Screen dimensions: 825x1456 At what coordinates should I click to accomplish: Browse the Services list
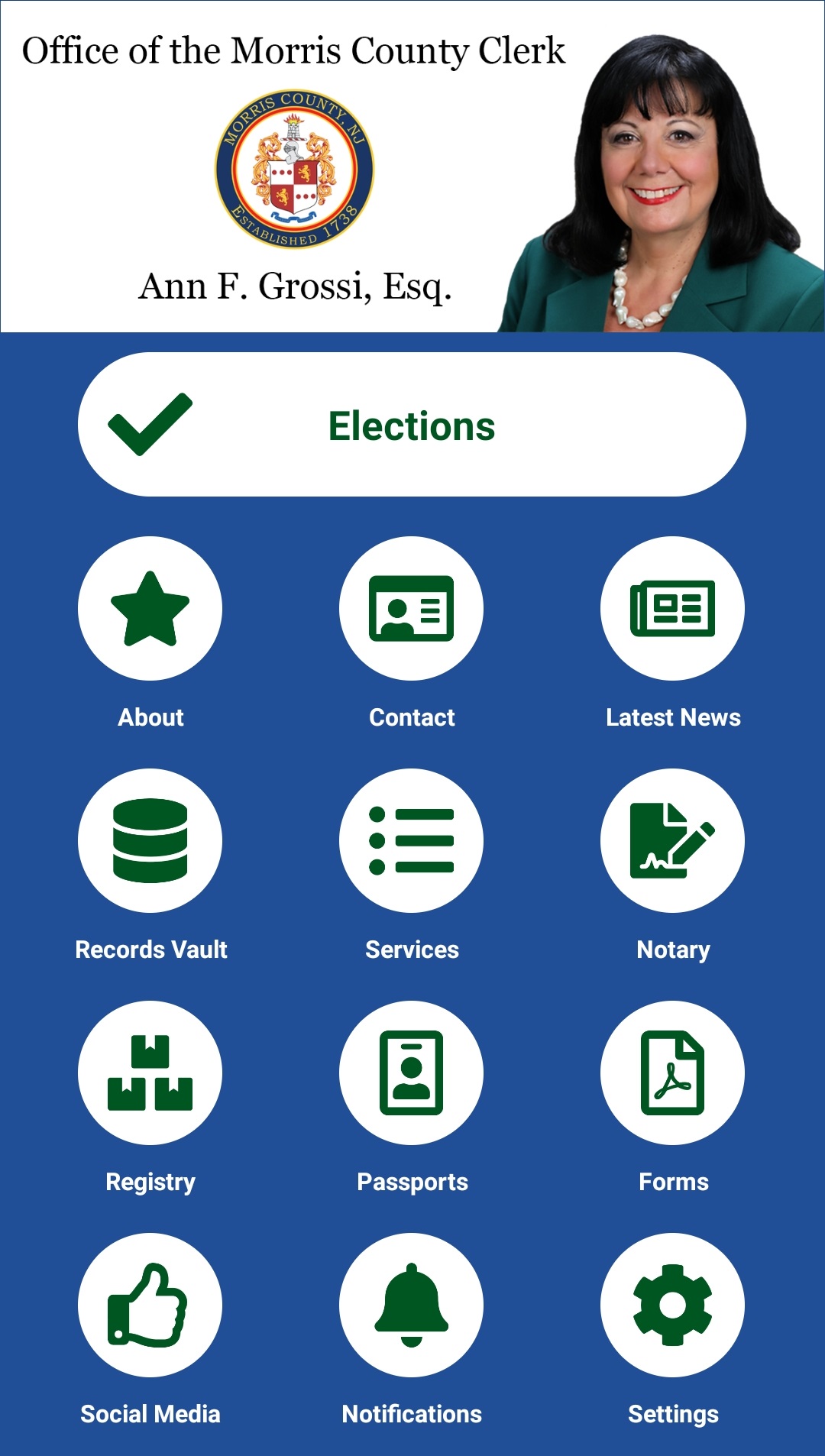click(x=412, y=841)
